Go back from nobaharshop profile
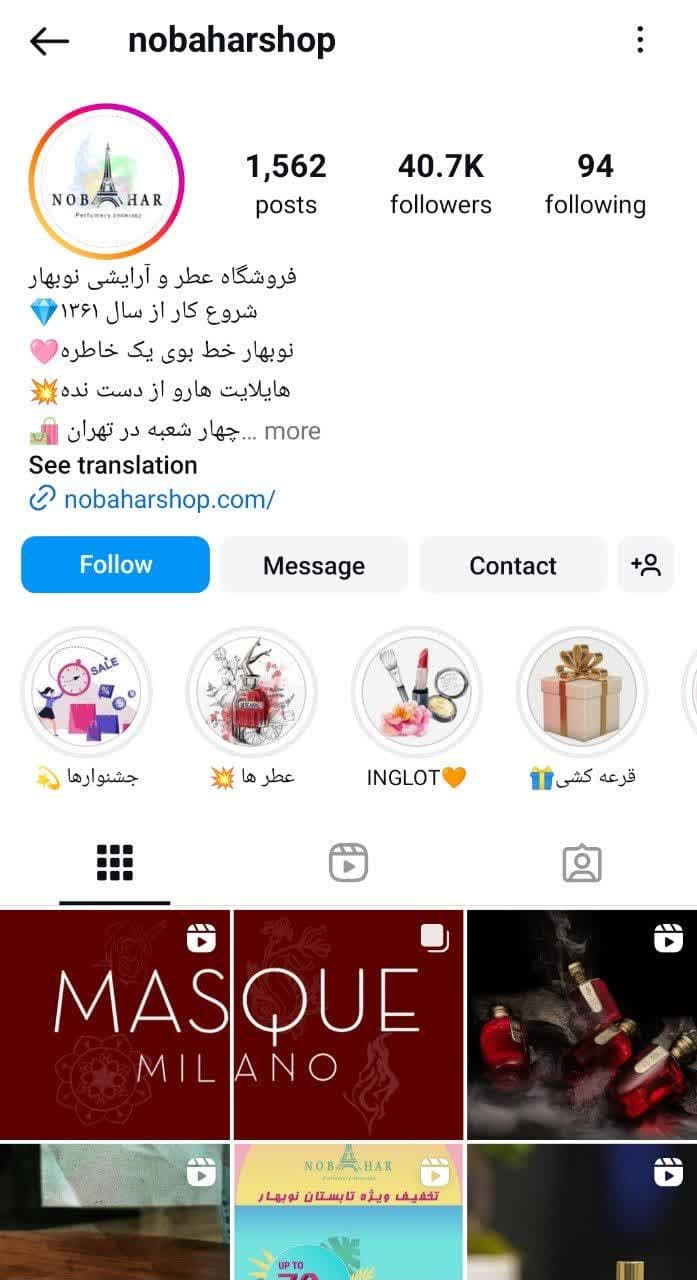The width and height of the screenshot is (697, 1280). (x=49, y=41)
